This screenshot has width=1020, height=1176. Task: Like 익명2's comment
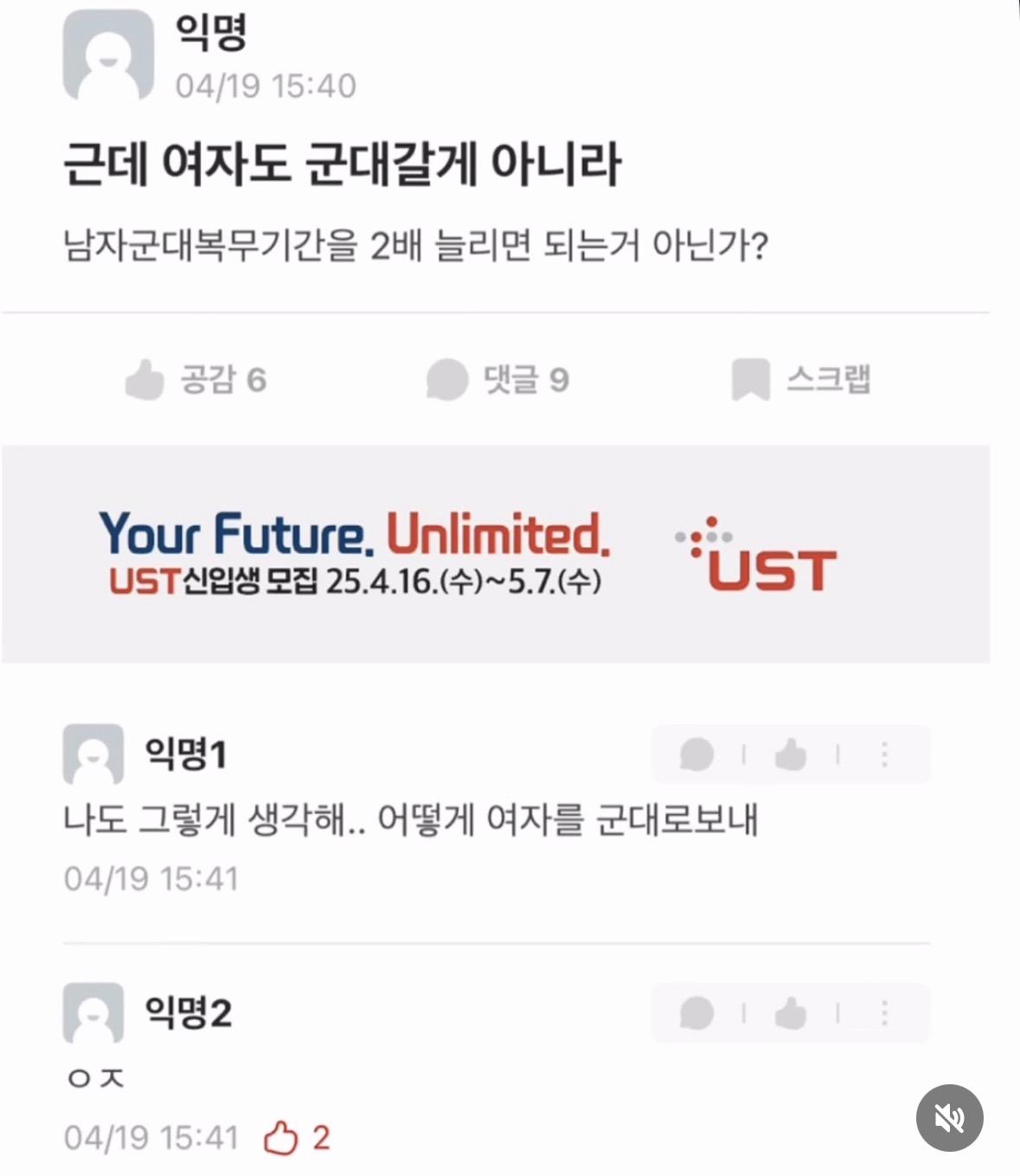tap(790, 1012)
